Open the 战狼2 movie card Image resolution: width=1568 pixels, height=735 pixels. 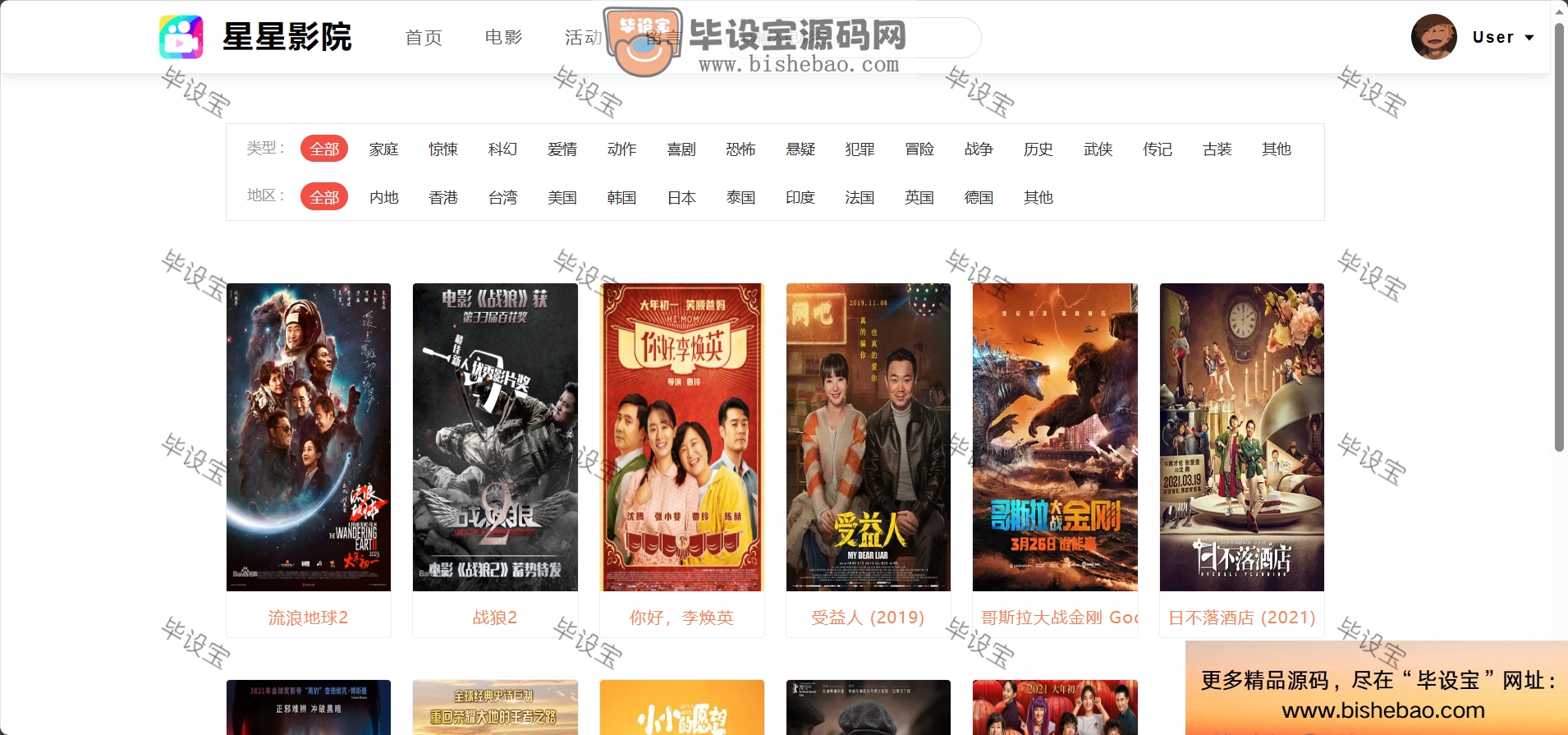(495, 438)
